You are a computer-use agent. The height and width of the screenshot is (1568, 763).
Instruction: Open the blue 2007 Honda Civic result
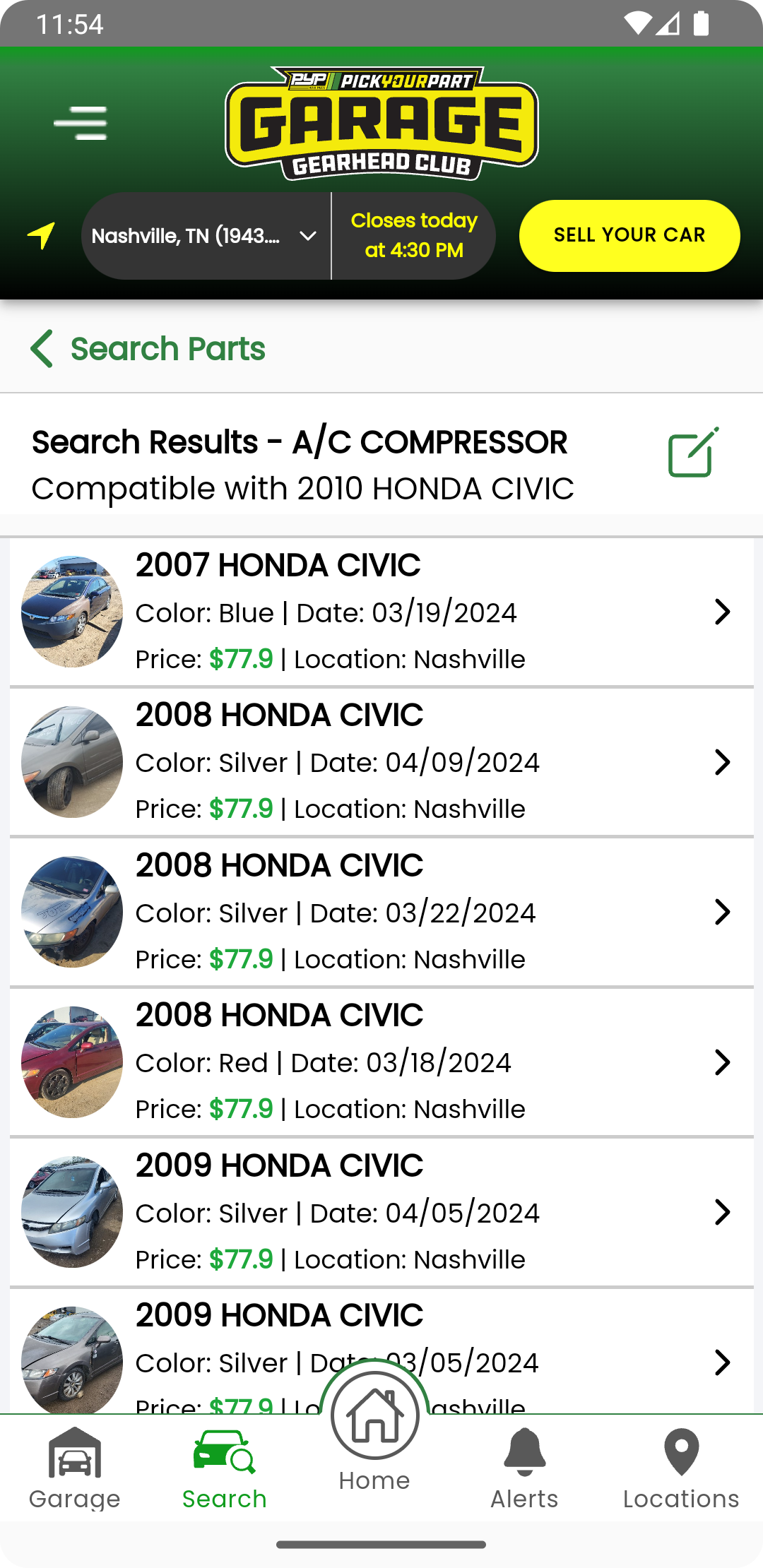click(381, 612)
